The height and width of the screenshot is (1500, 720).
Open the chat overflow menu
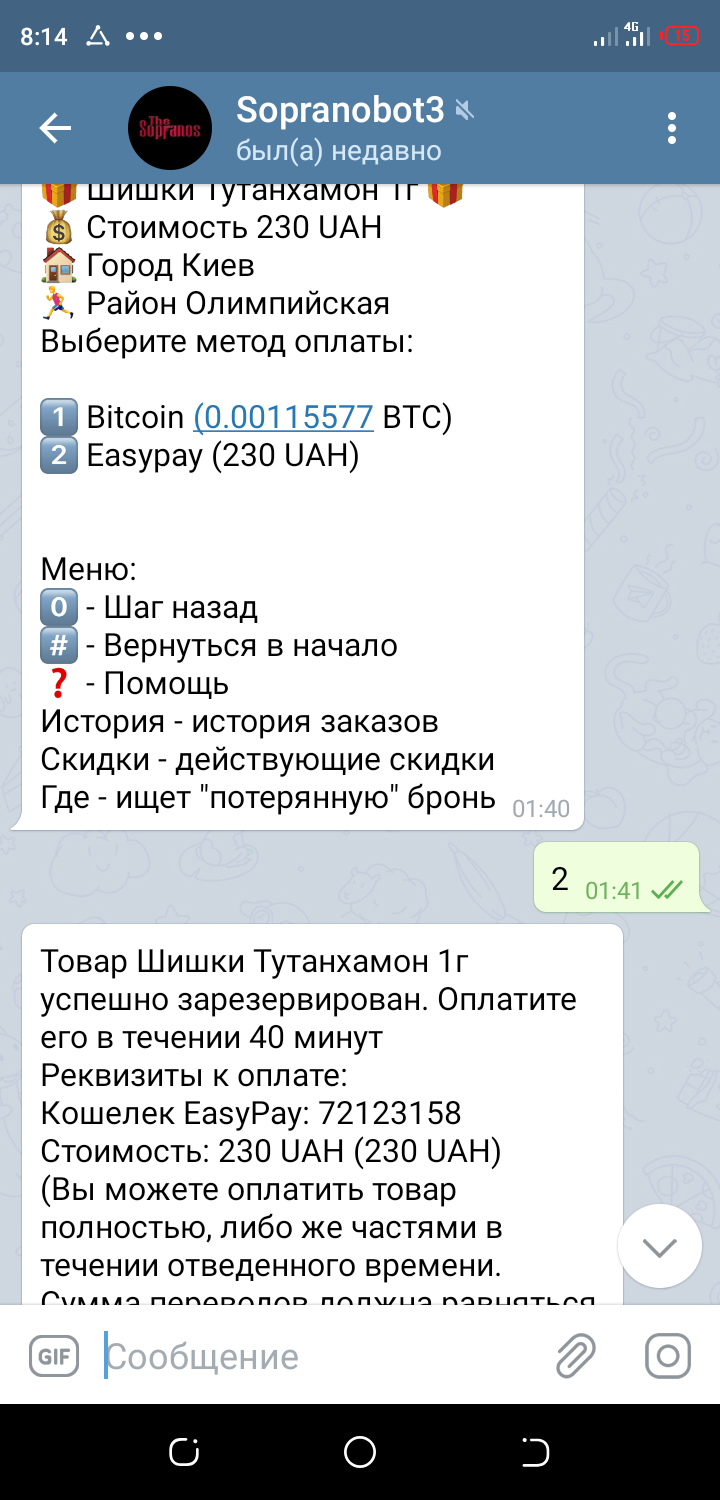(672, 127)
